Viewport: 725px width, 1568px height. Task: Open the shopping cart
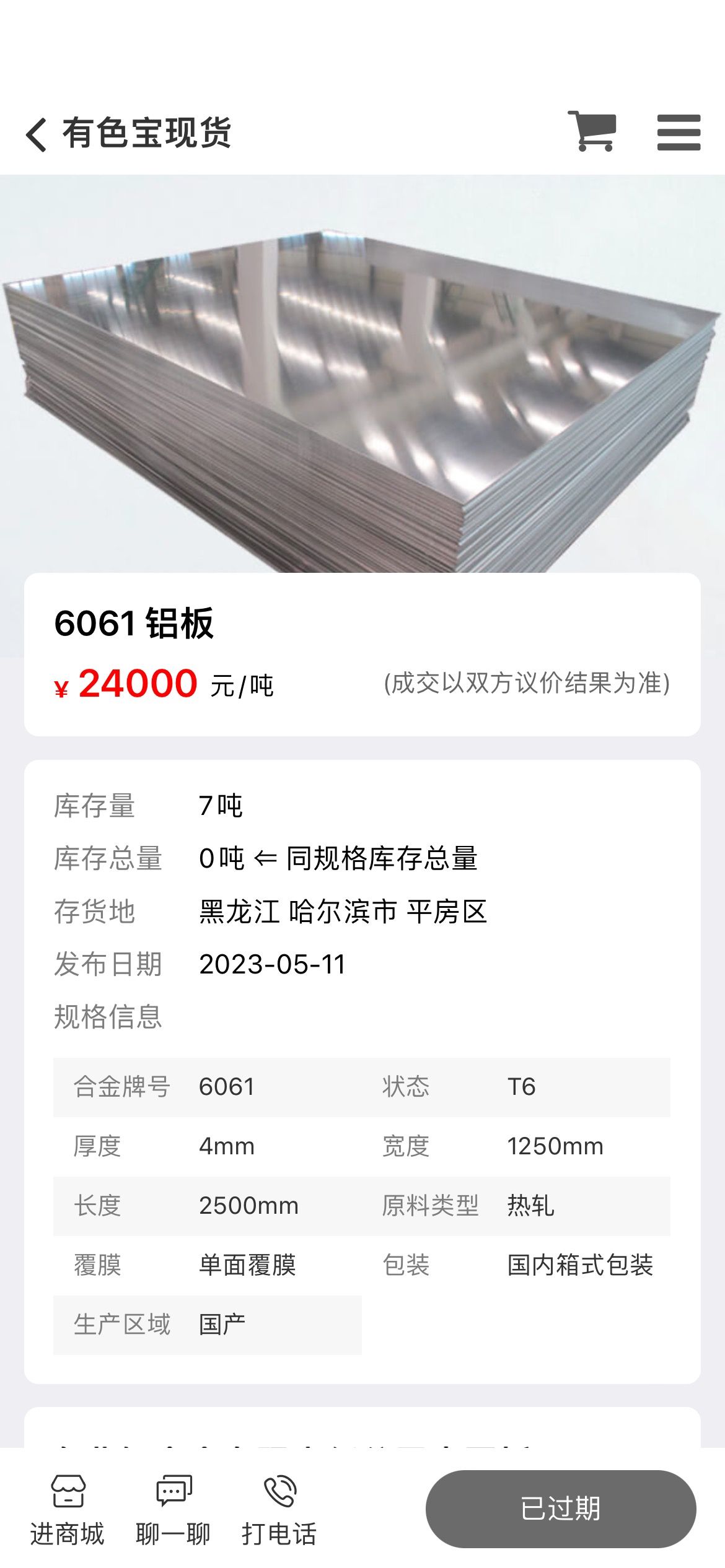tap(592, 131)
